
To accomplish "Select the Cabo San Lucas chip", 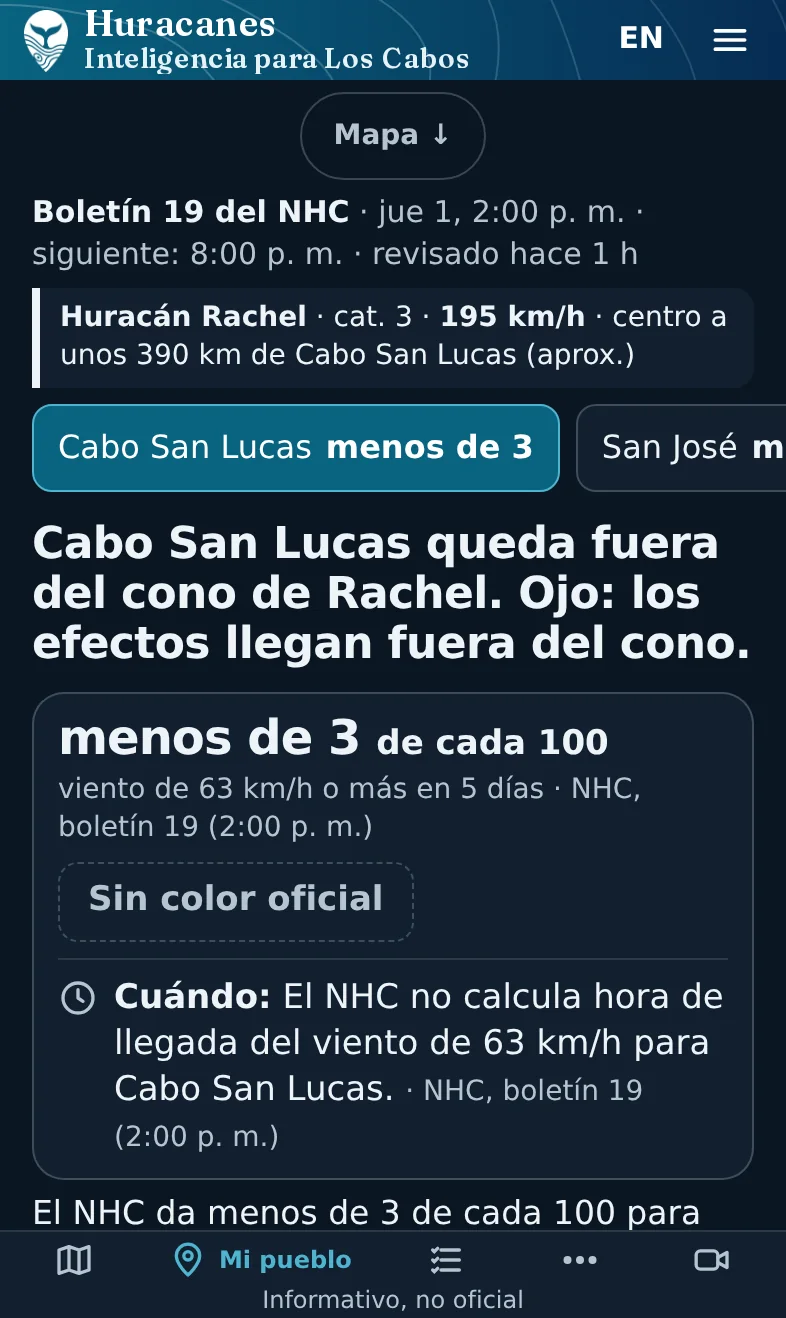I will 296,448.
